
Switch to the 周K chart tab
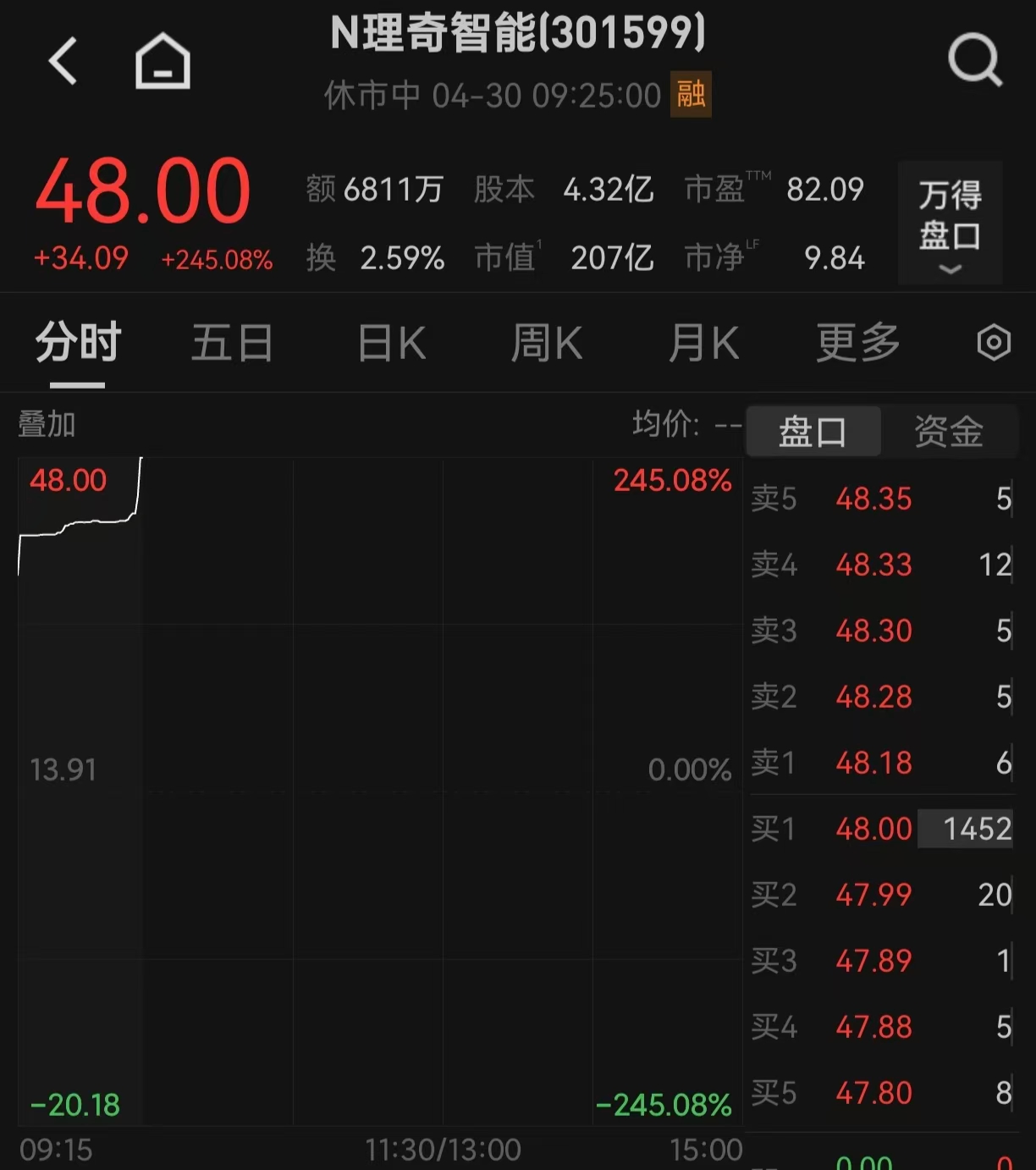(x=547, y=344)
